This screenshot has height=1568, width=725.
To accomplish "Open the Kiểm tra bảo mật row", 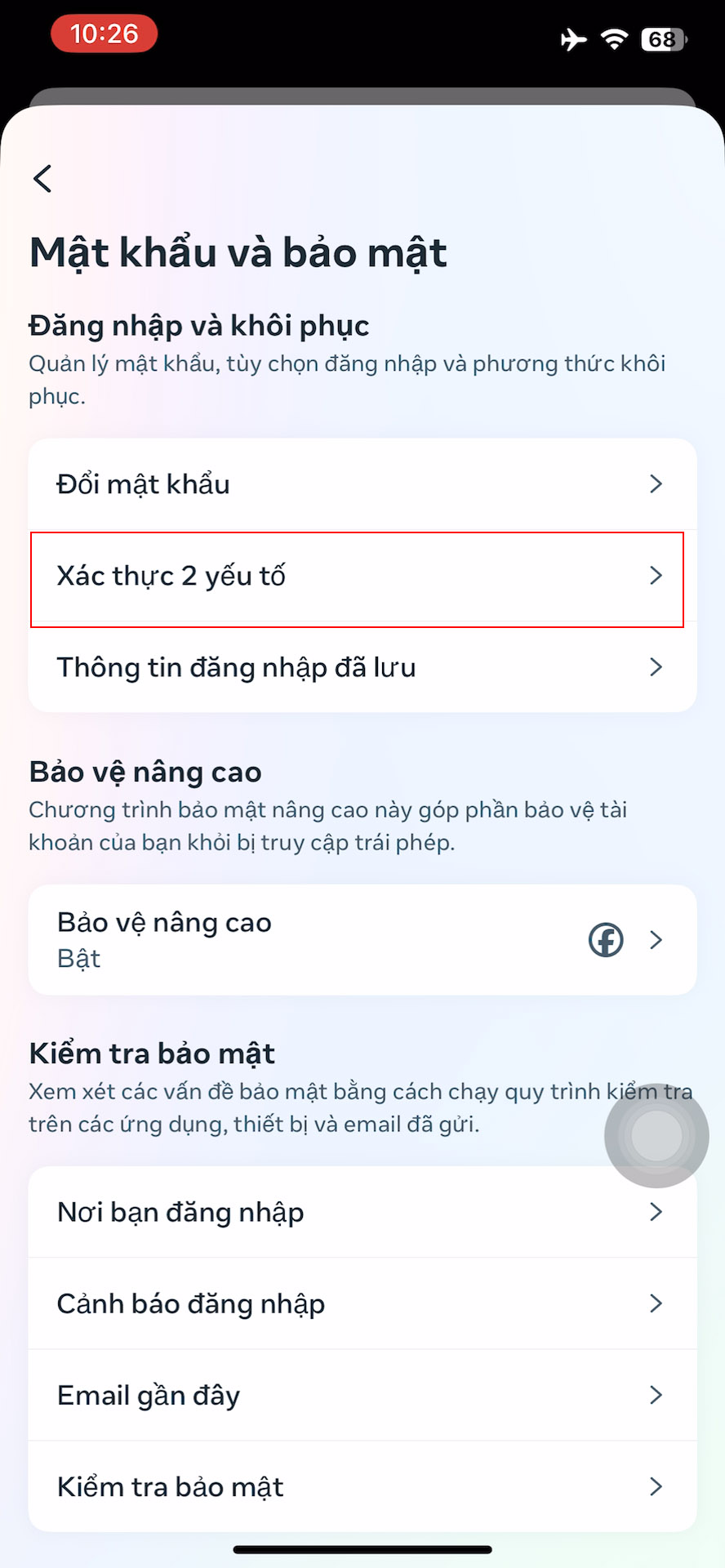I will coord(362,1487).
